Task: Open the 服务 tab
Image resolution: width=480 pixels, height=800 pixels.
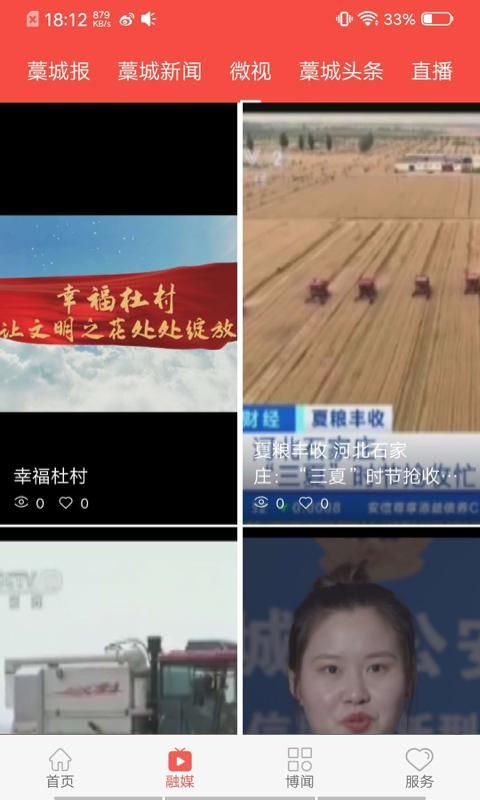Action: [x=419, y=768]
